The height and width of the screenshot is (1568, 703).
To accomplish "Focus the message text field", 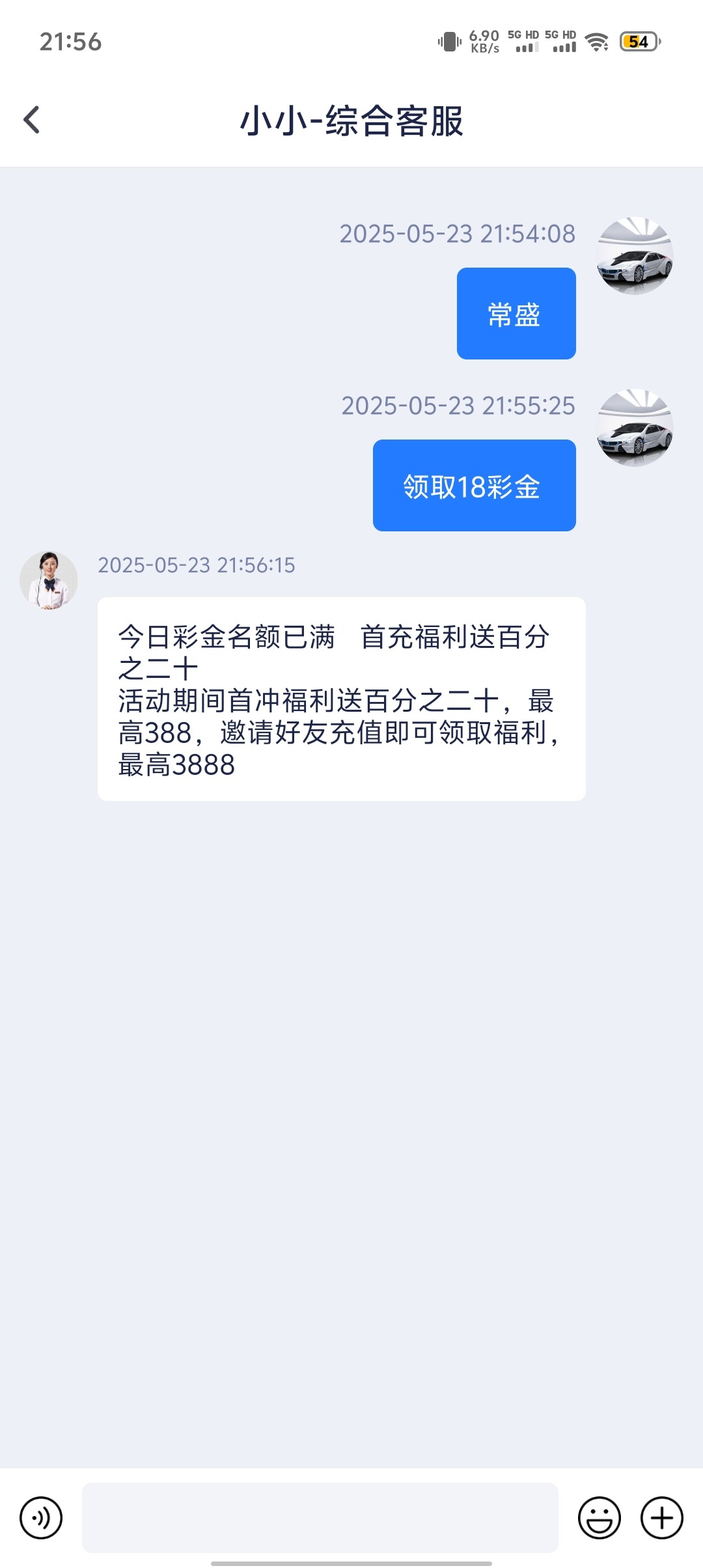I will pos(320,1517).
